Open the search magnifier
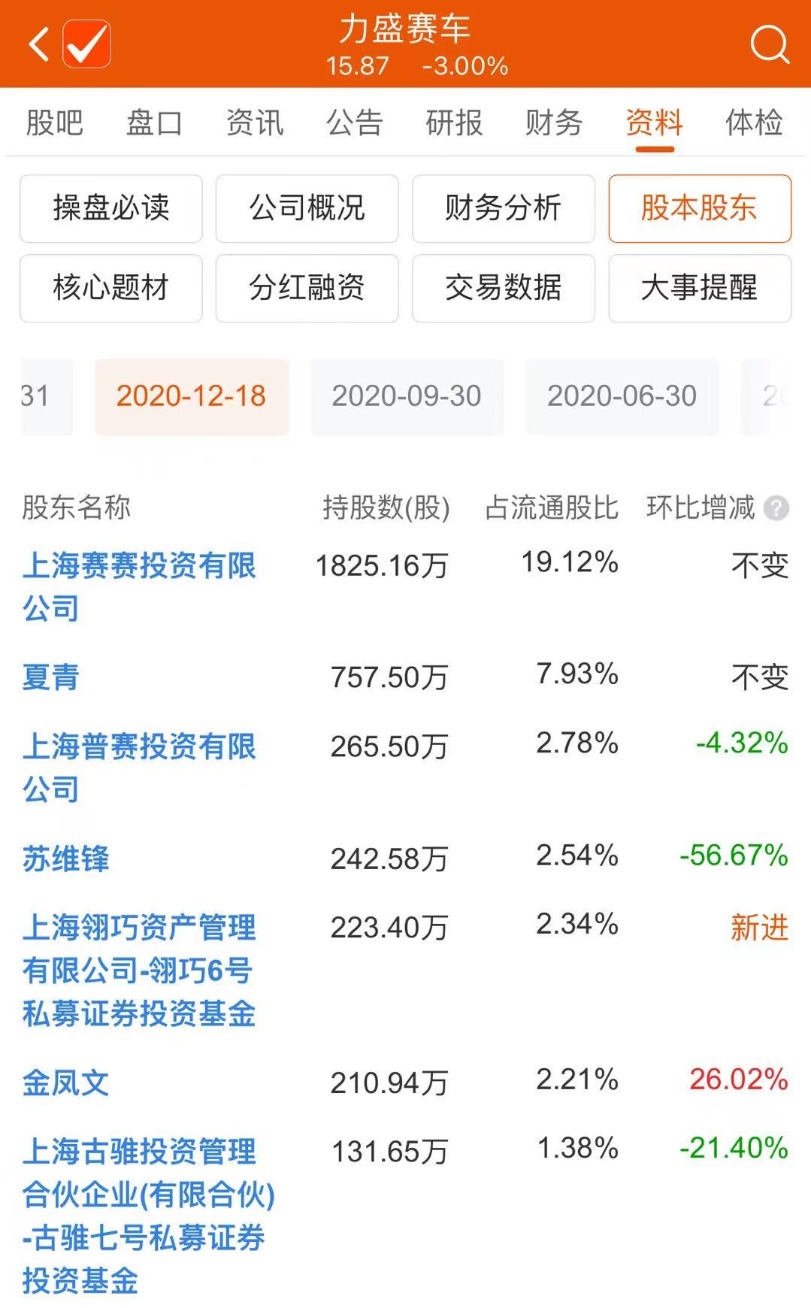The height and width of the screenshot is (1308, 811). click(x=769, y=44)
